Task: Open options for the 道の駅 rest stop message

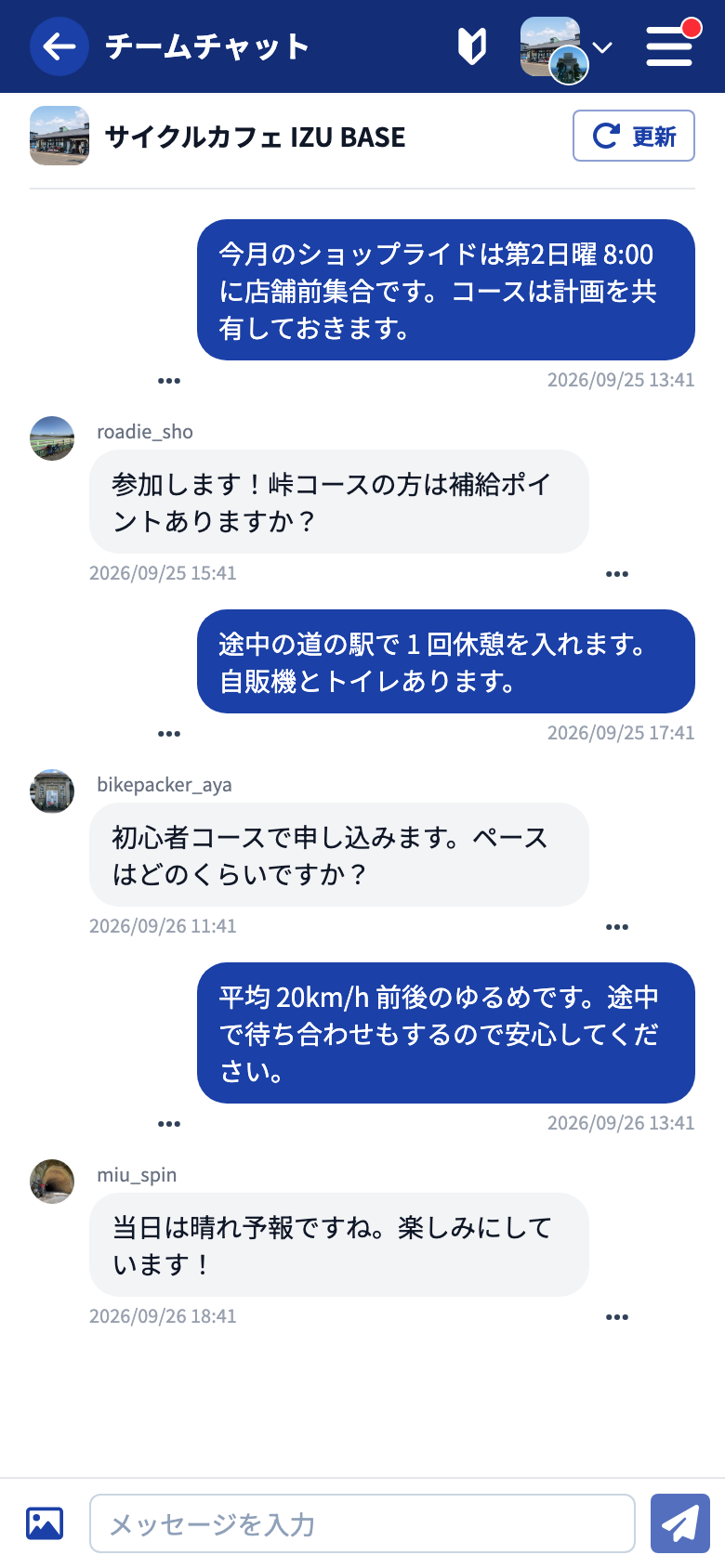Action: coord(169,734)
